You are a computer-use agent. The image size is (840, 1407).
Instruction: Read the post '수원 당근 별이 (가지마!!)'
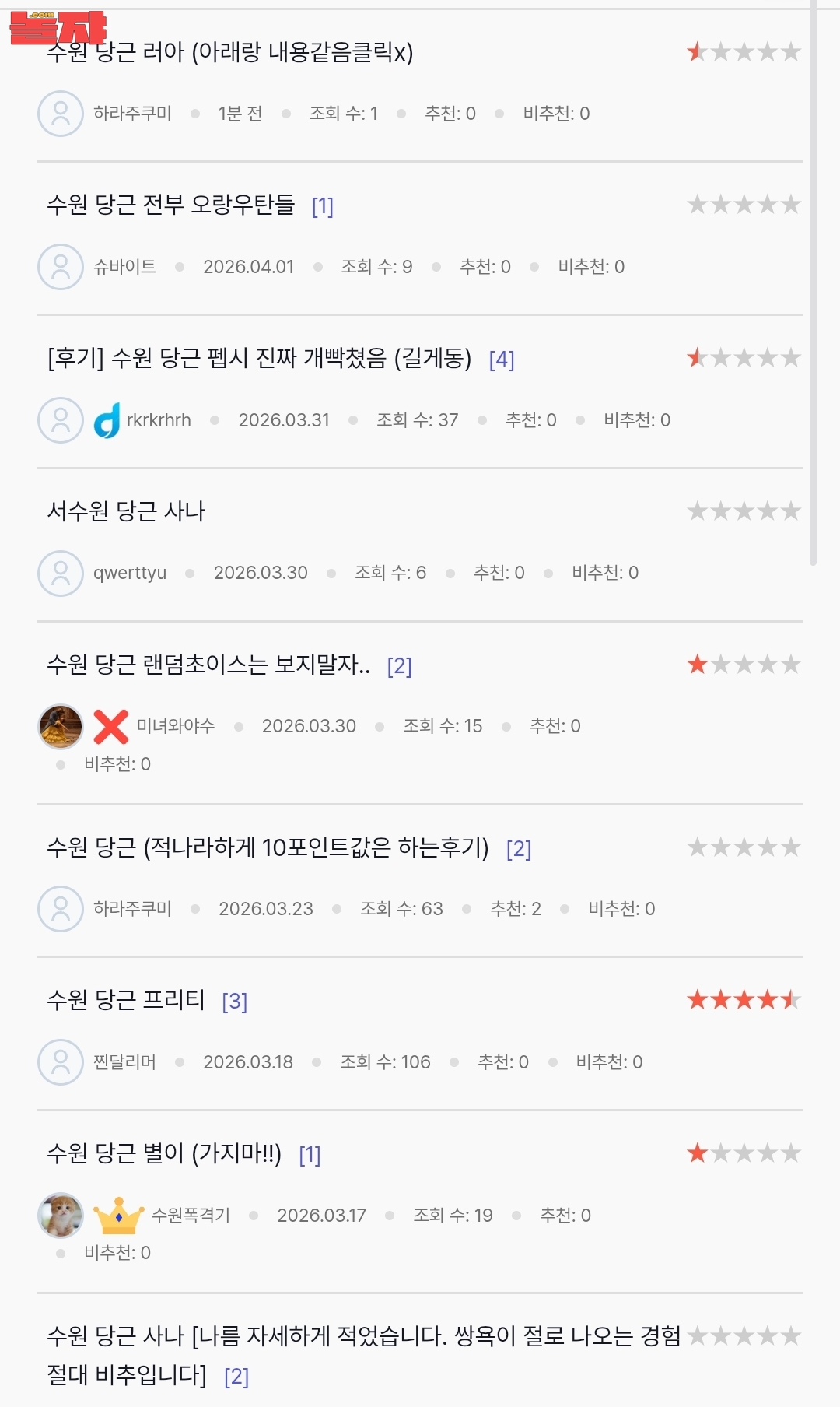click(x=164, y=1153)
